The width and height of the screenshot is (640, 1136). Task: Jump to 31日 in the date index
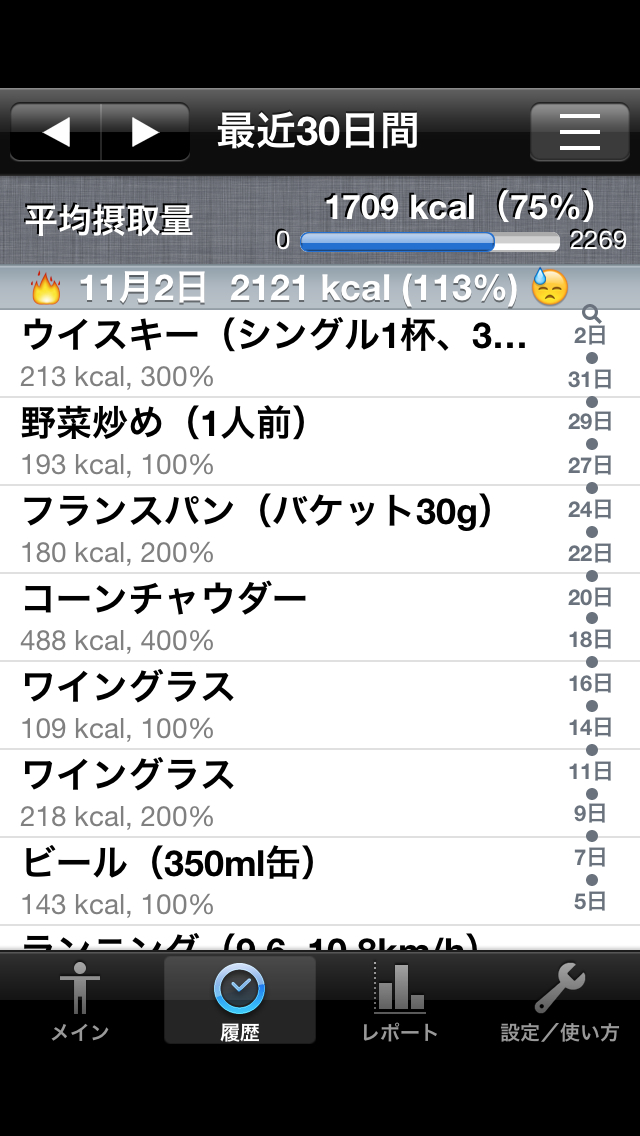coord(590,379)
